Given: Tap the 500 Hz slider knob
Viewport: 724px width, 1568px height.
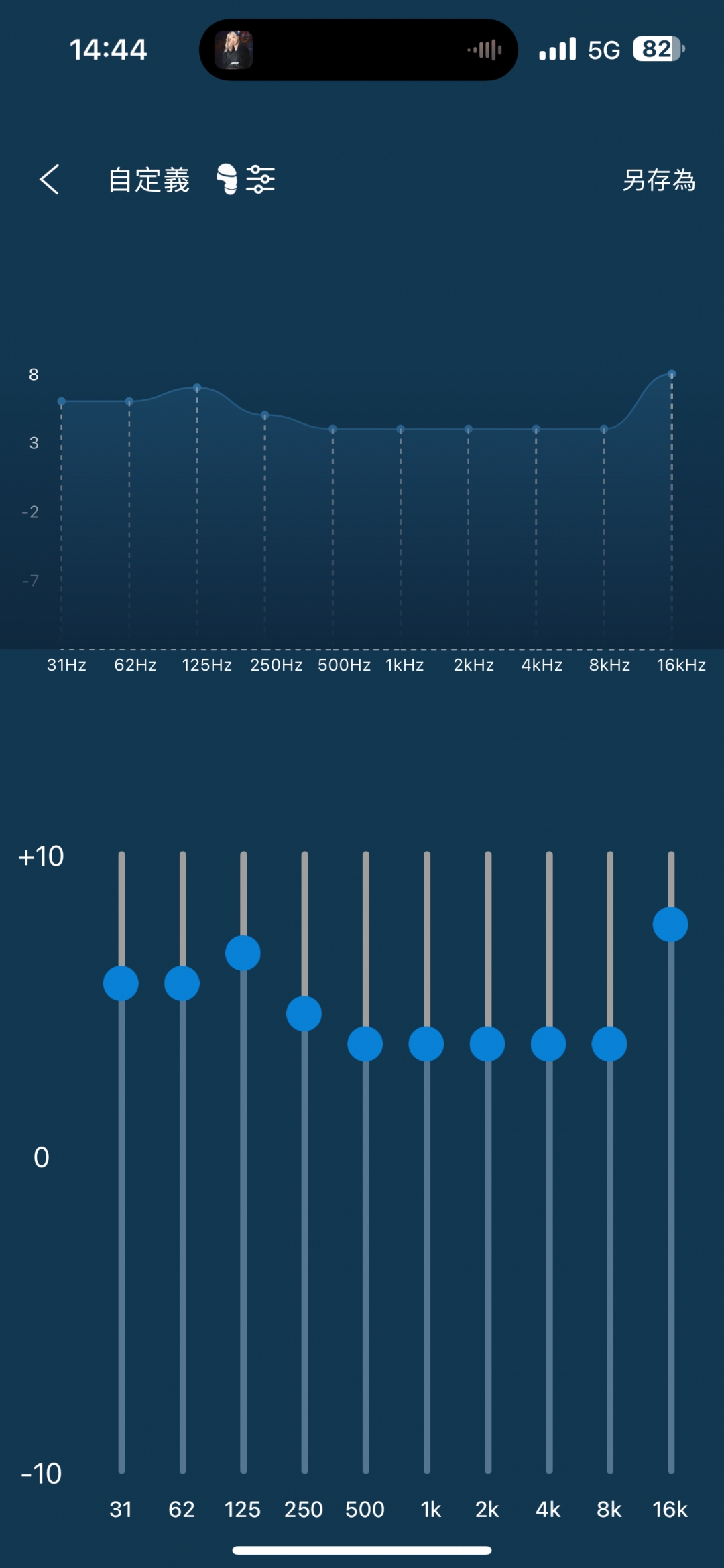Looking at the screenshot, I should click(365, 1044).
